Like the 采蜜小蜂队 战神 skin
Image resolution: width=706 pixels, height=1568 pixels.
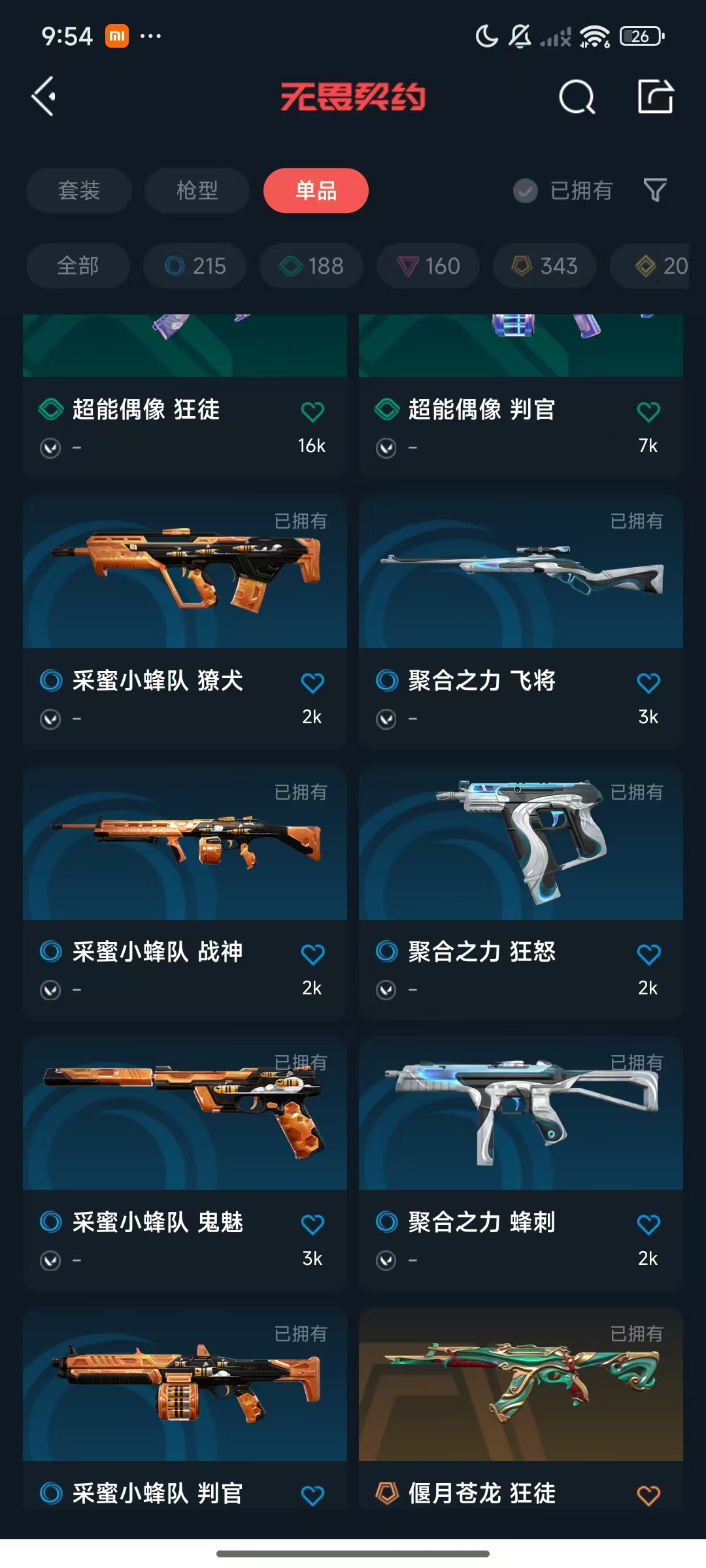click(x=312, y=955)
